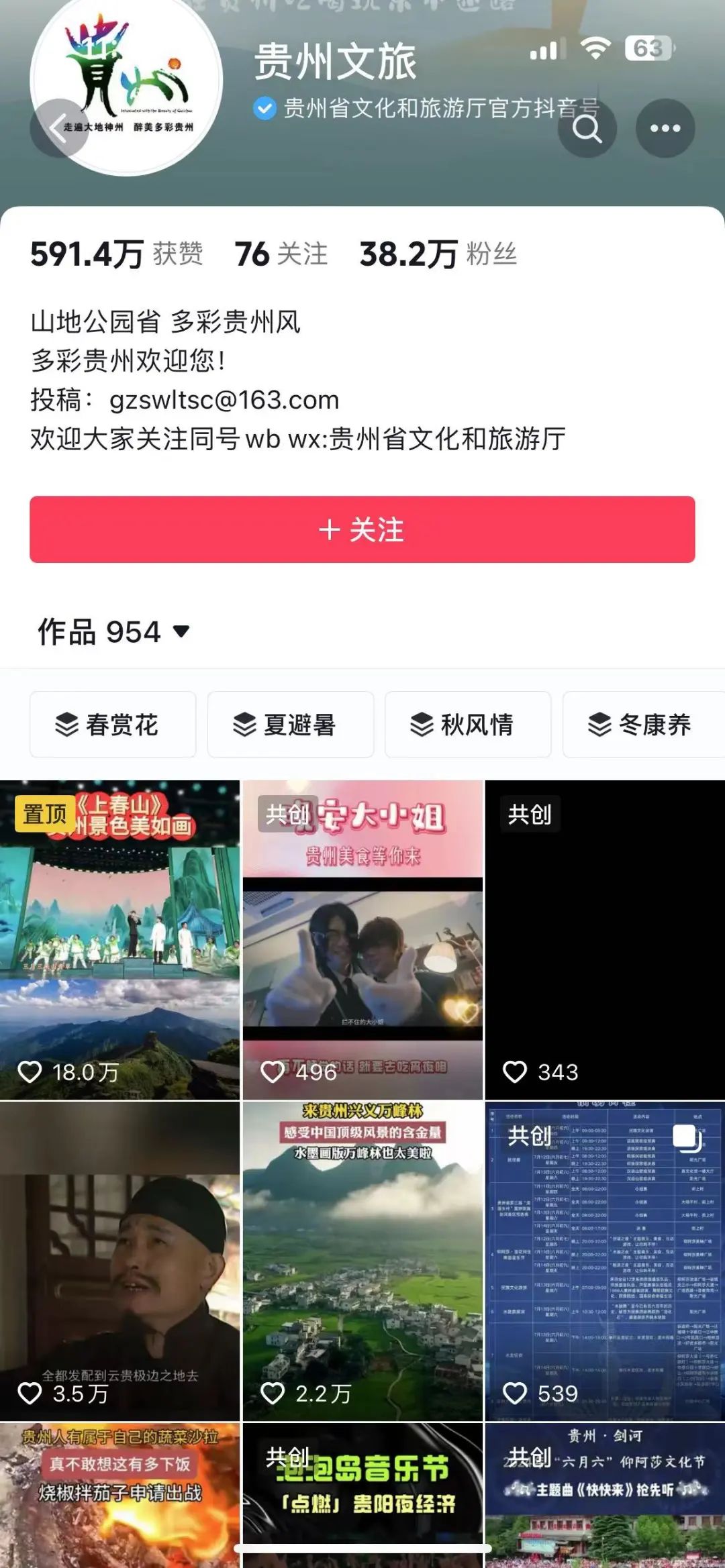Viewport: 725px width, 1568px height.
Task: Open the schedule table post with 539 likes
Action: 604,1261
